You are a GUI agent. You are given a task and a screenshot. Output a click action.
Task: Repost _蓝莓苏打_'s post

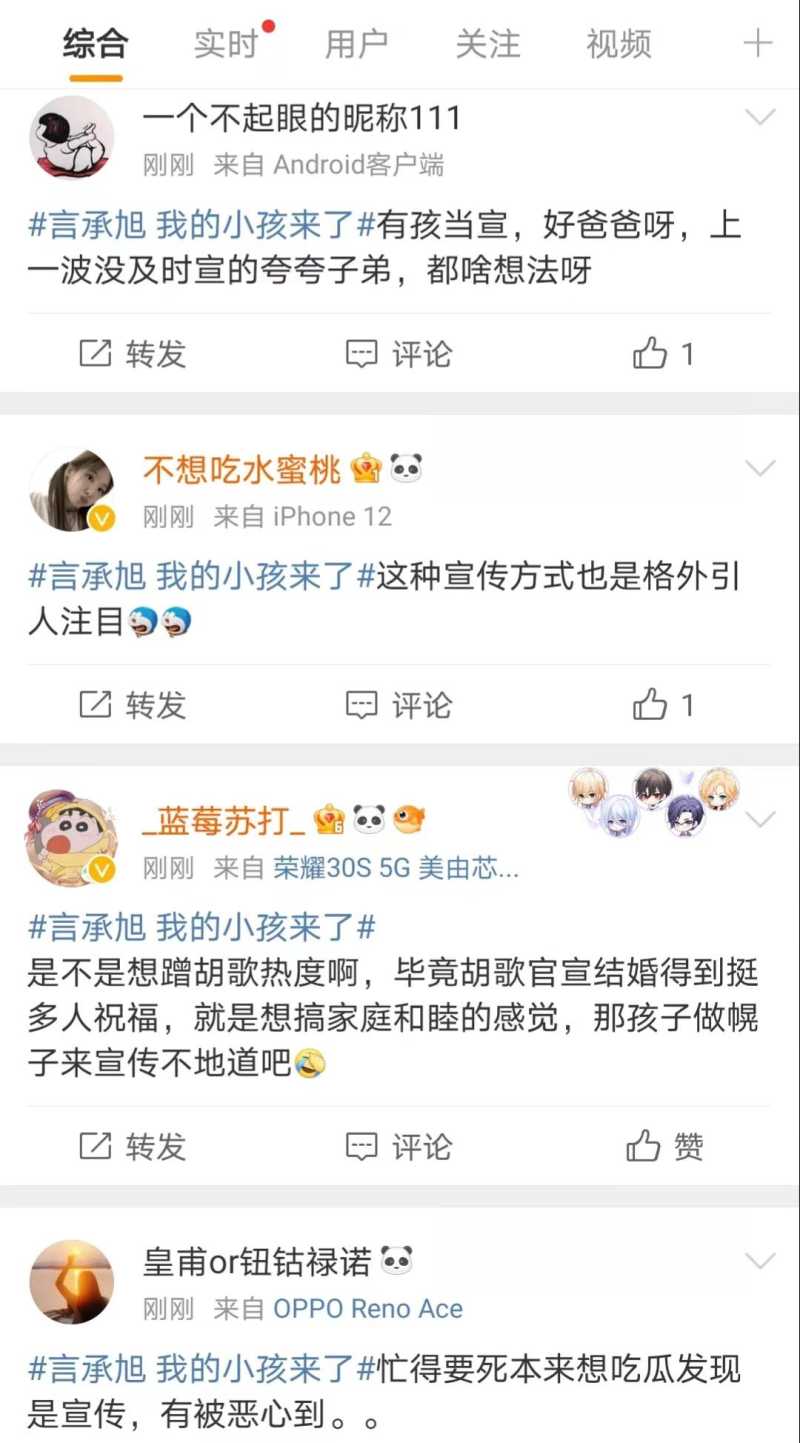pyautogui.click(x=133, y=1146)
